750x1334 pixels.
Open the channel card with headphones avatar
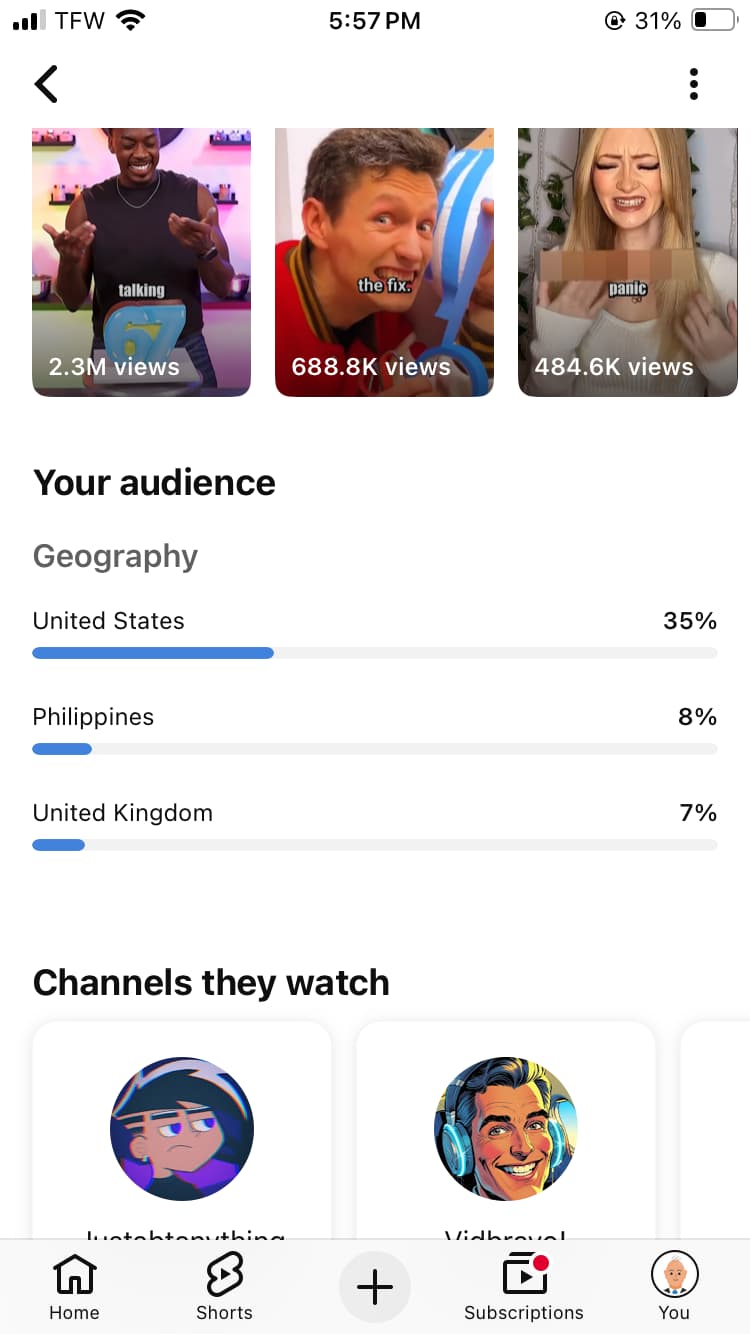506,1130
